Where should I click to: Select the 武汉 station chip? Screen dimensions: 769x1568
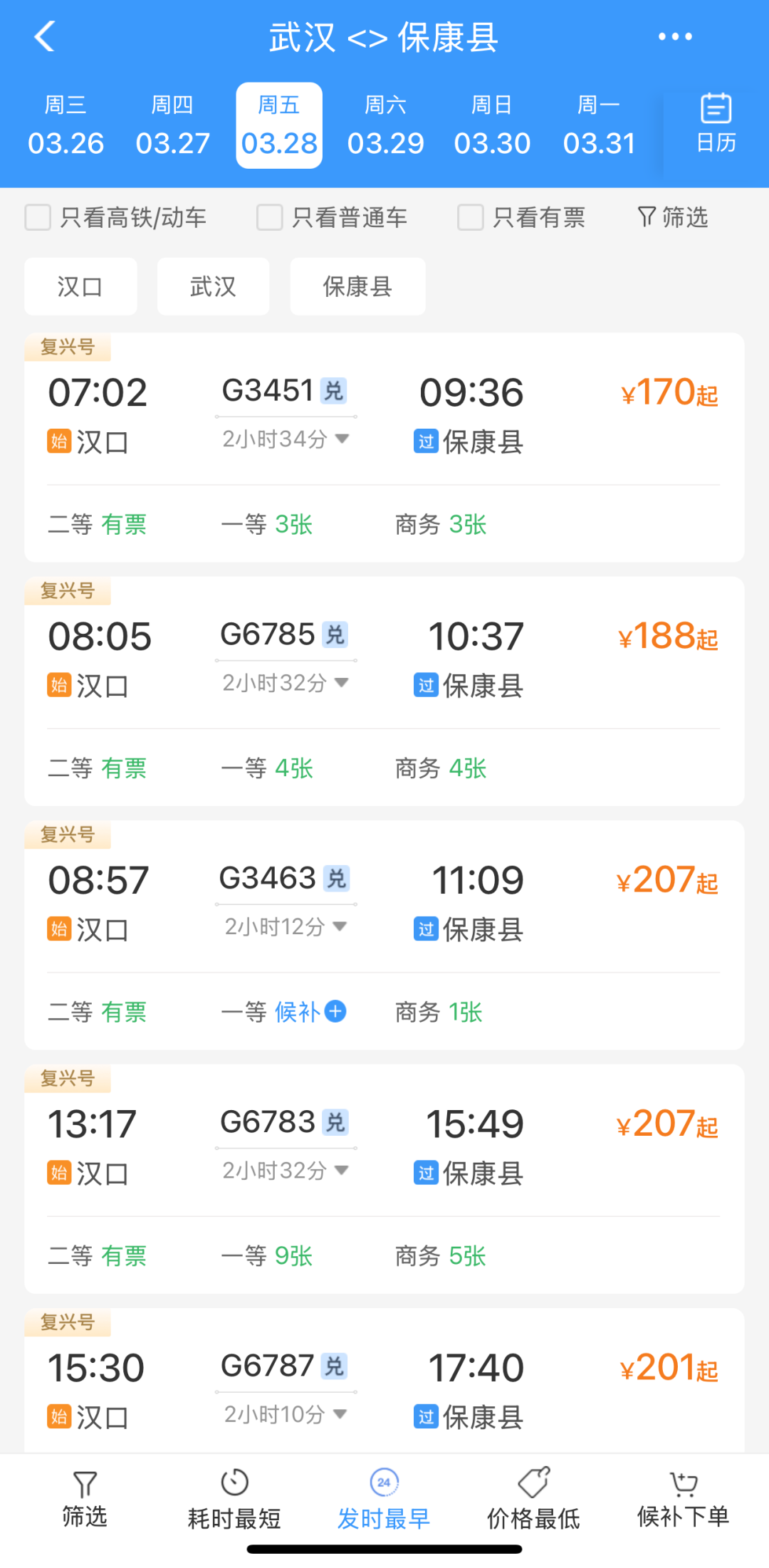coord(213,286)
